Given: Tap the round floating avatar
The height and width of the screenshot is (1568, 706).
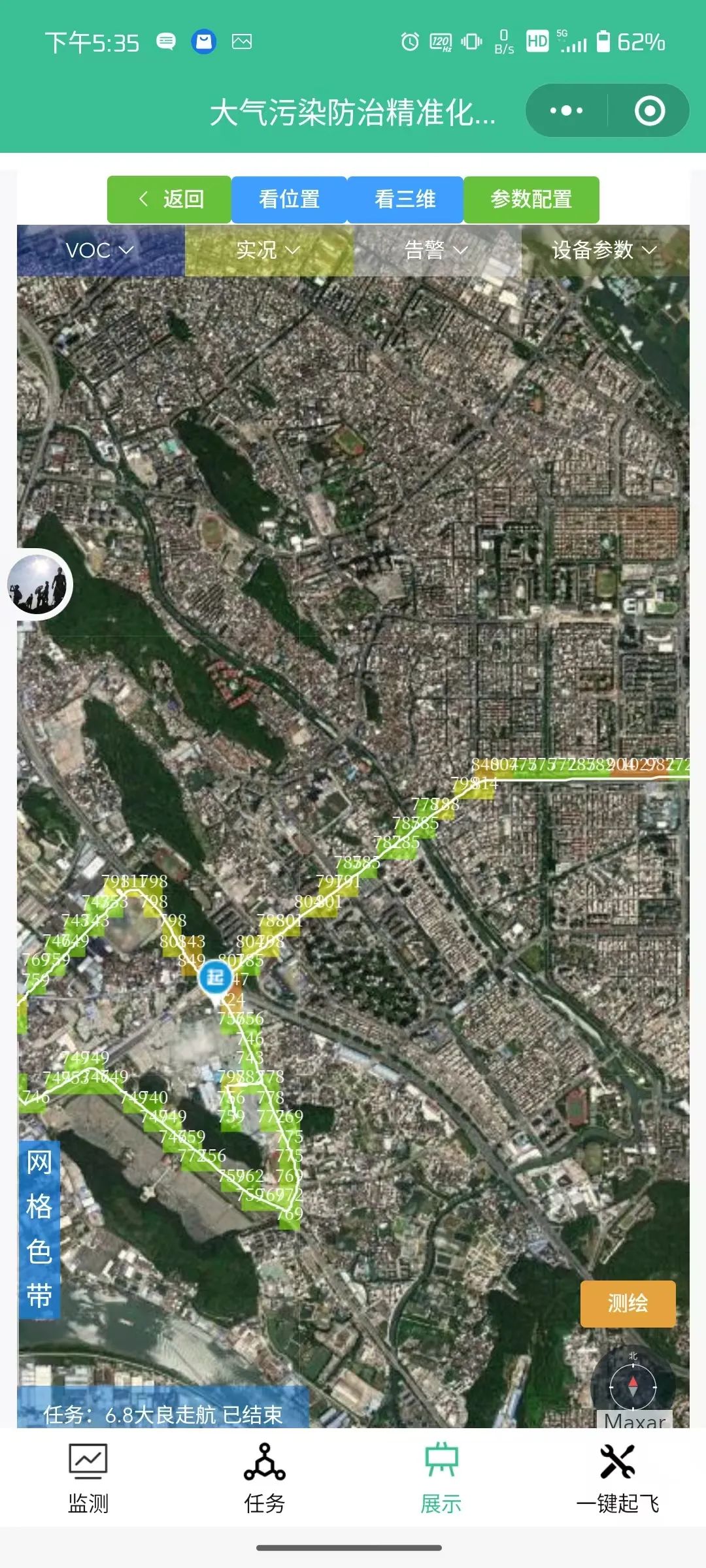Looking at the screenshot, I should pyautogui.click(x=39, y=584).
